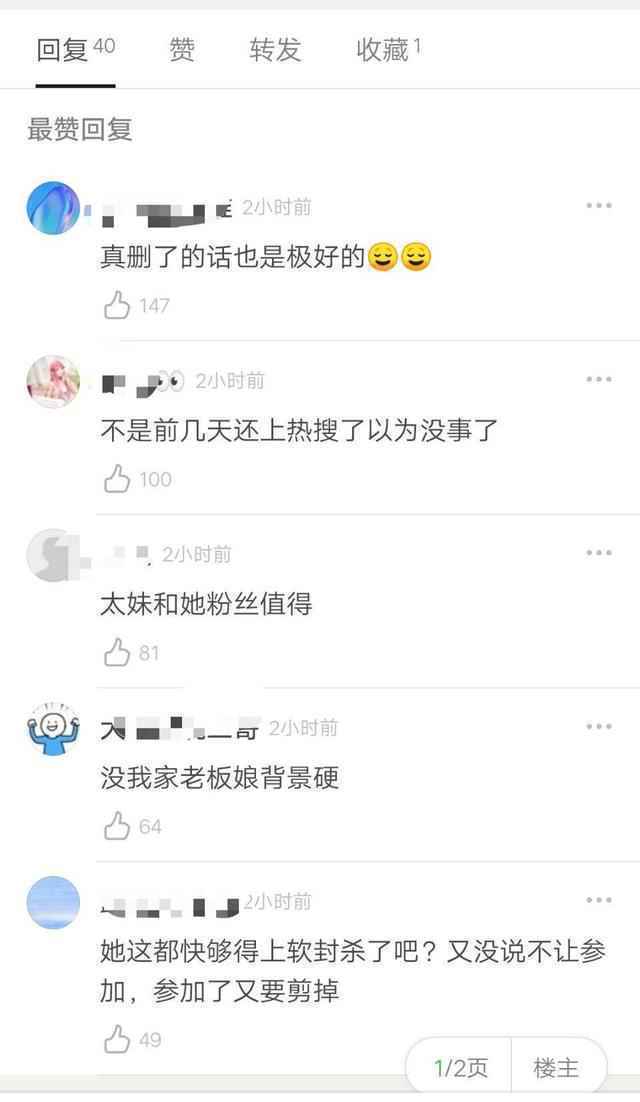The width and height of the screenshot is (640, 1102).
Task: Like the comment 不是前几天还上热搜了以为没事了
Action: coord(118,479)
